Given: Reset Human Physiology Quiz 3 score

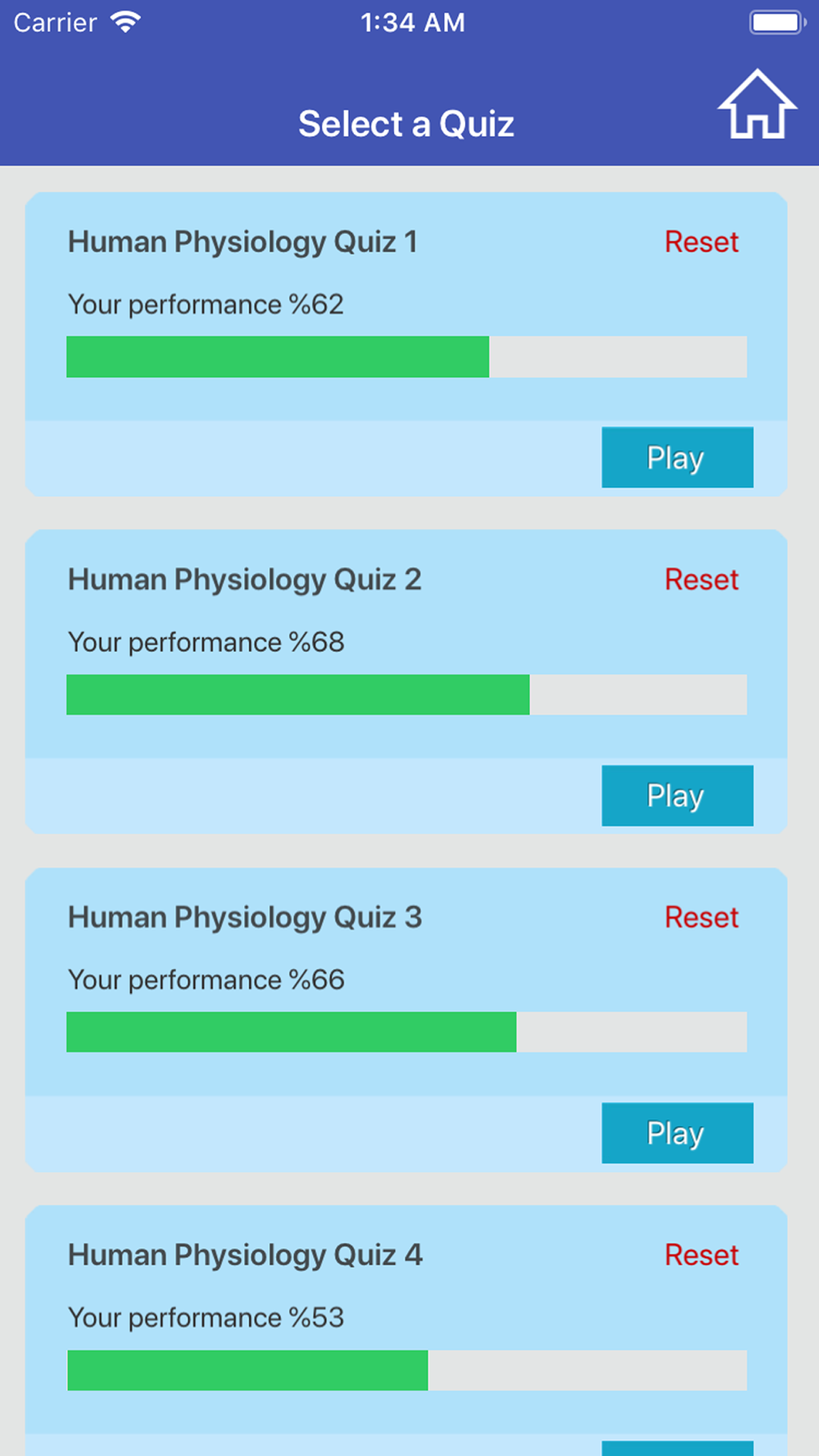Looking at the screenshot, I should (x=701, y=917).
